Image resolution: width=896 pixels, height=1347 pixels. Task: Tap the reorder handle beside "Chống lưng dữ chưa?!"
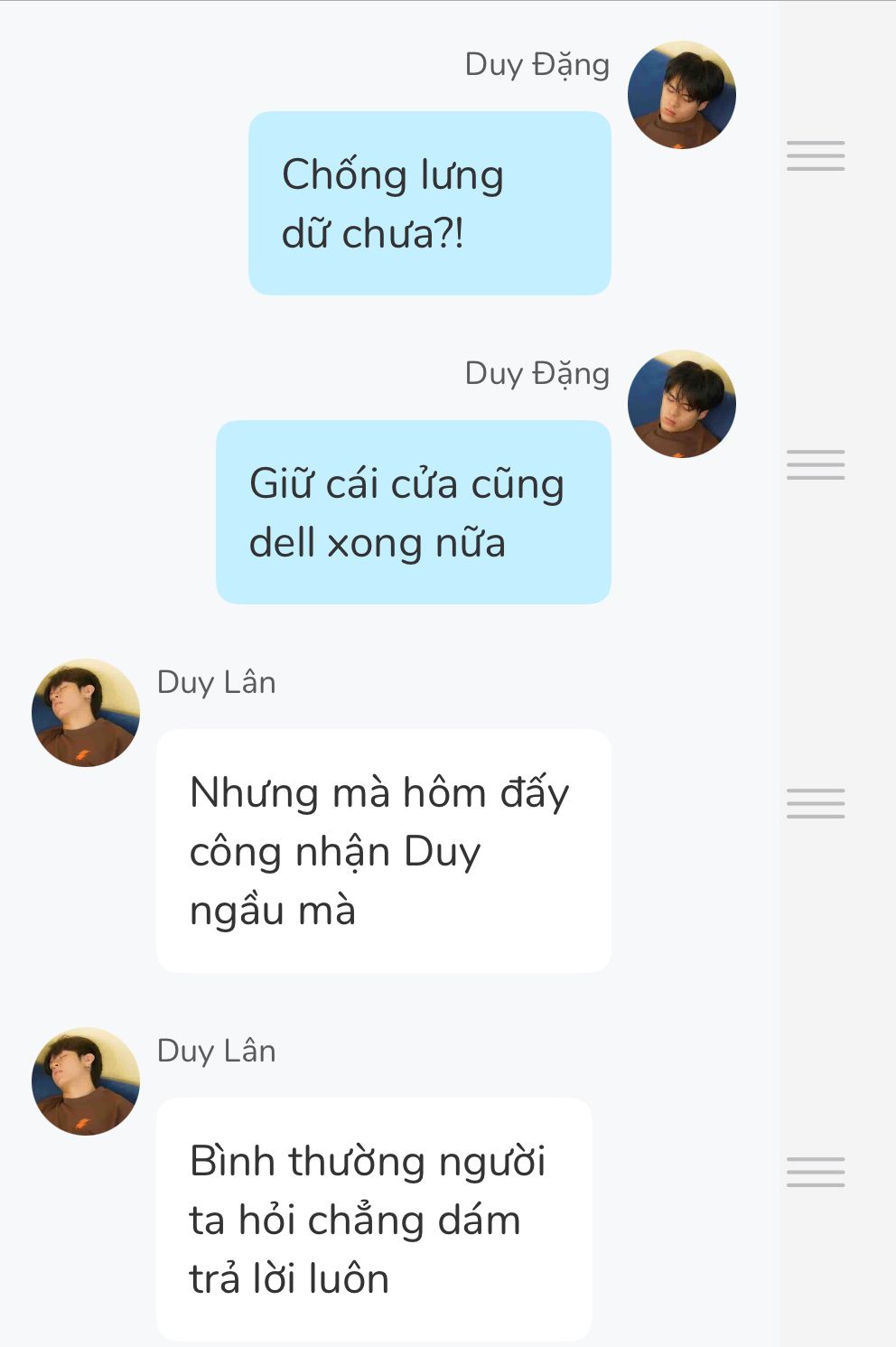(816, 156)
